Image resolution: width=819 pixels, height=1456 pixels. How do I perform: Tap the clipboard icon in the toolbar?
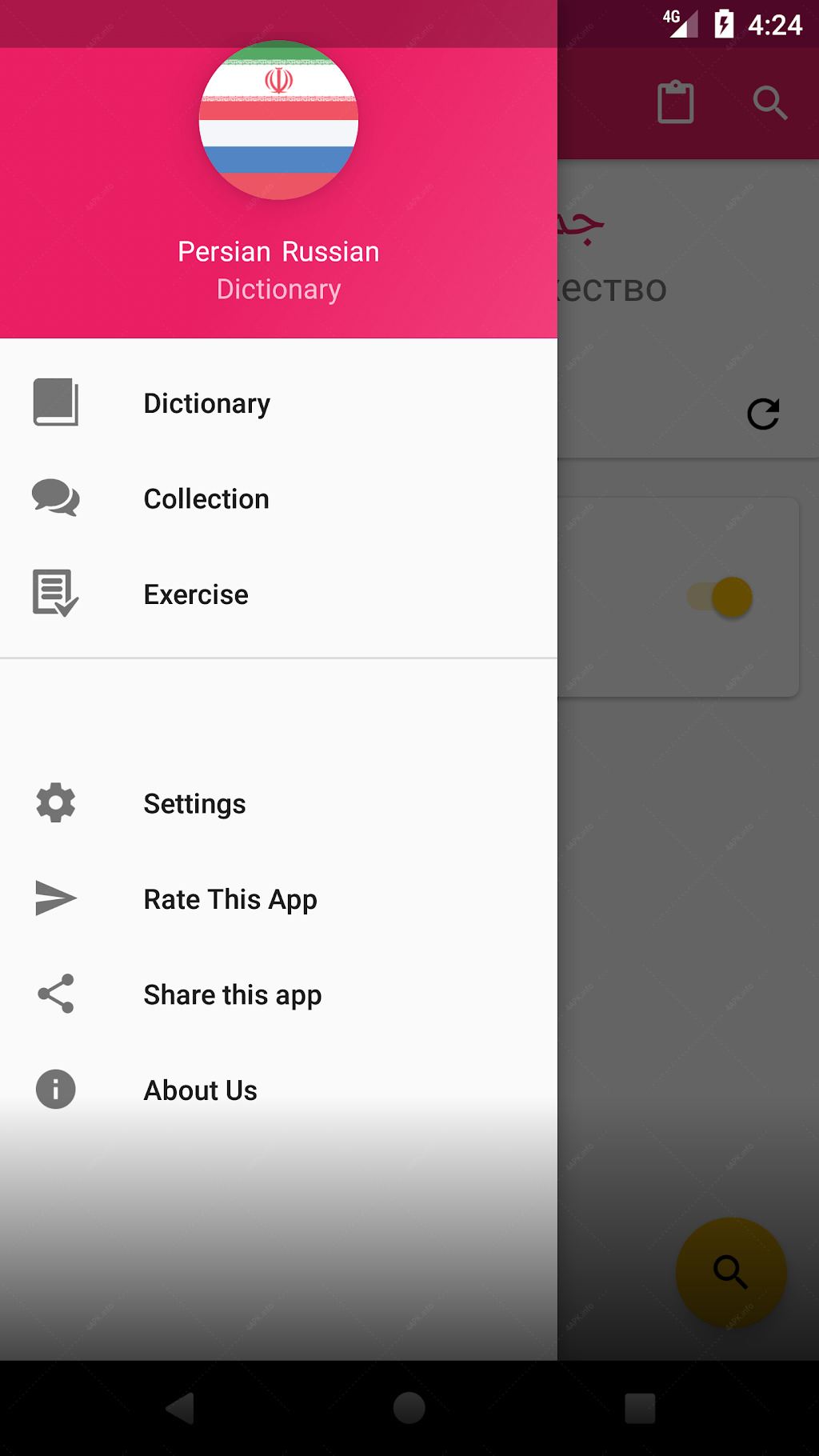[676, 102]
